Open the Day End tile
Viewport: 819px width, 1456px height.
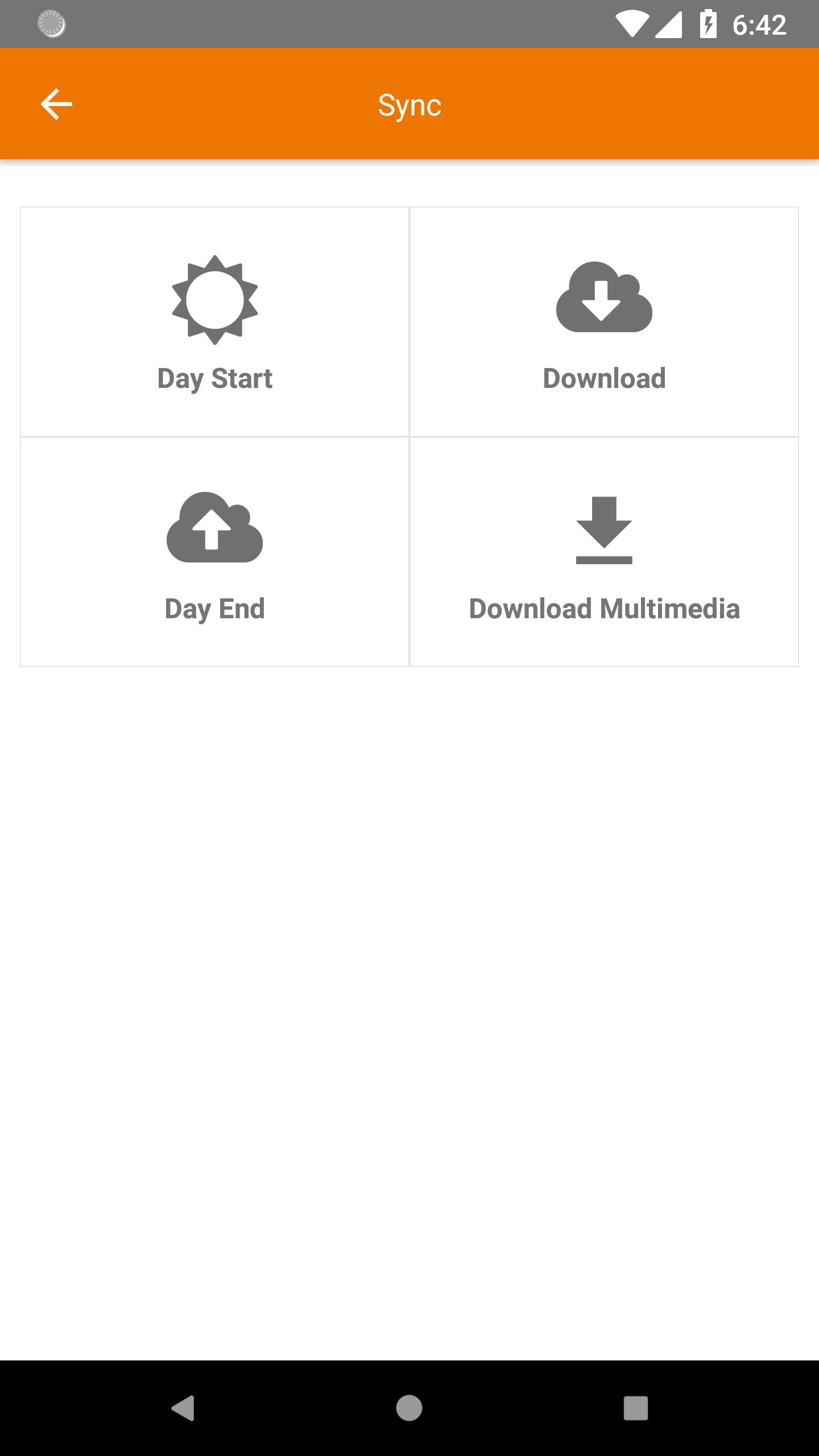pos(215,552)
